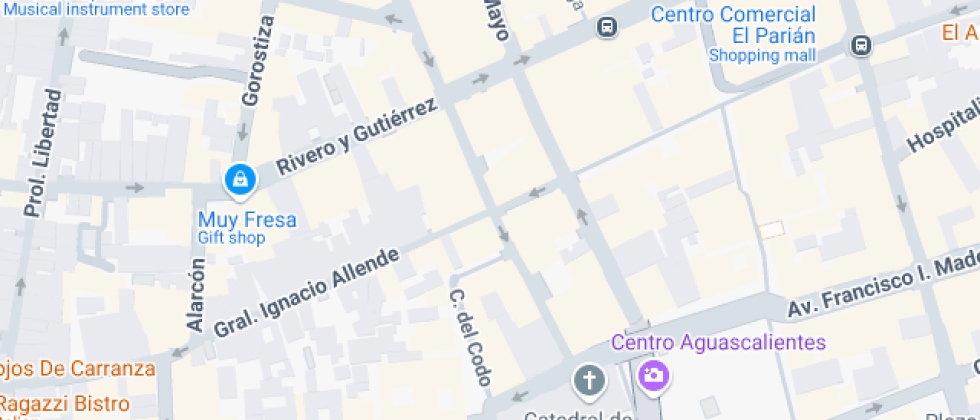The width and height of the screenshot is (980, 420).
Task: Tap the bus stop icon near Centro Comercial
Action: point(861,45)
